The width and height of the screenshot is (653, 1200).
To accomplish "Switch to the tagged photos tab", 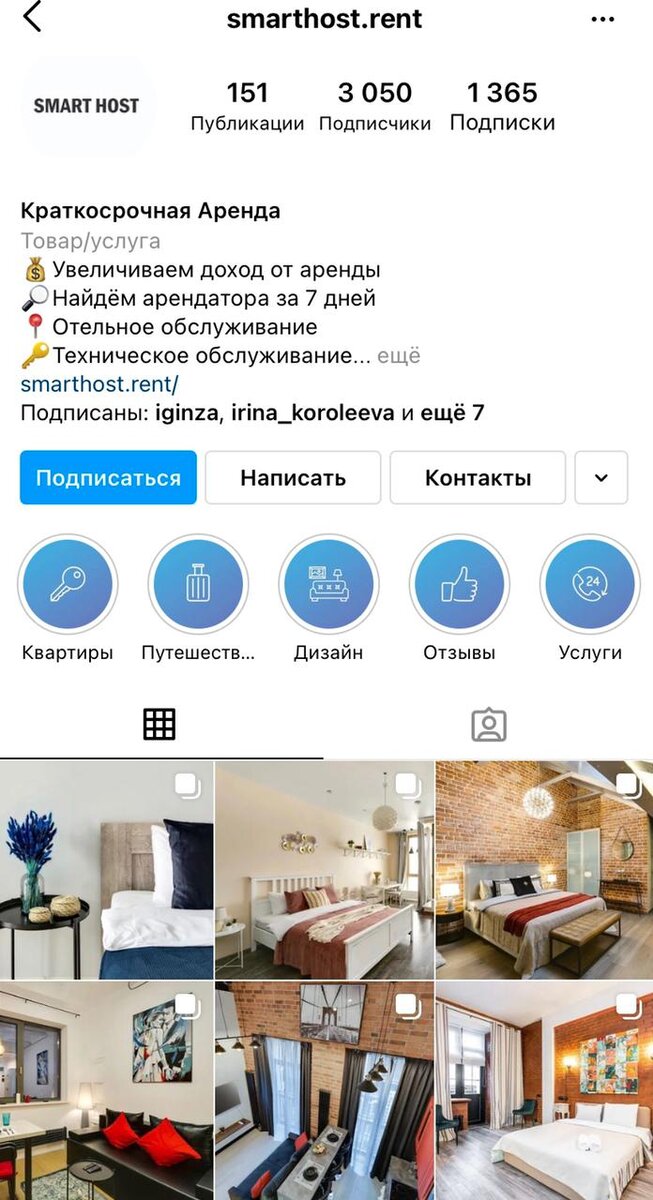I will 489,725.
